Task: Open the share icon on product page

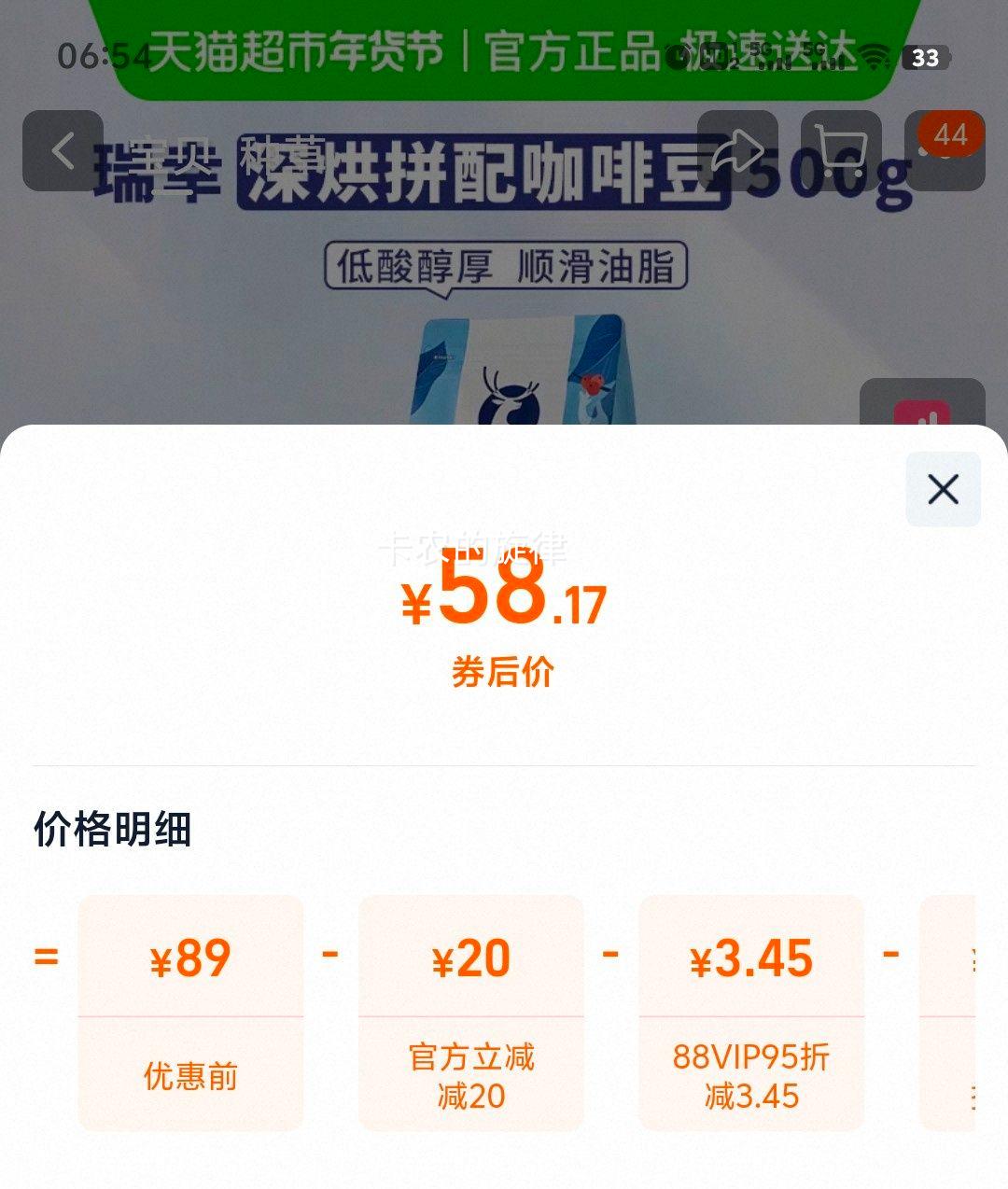Action: click(737, 147)
